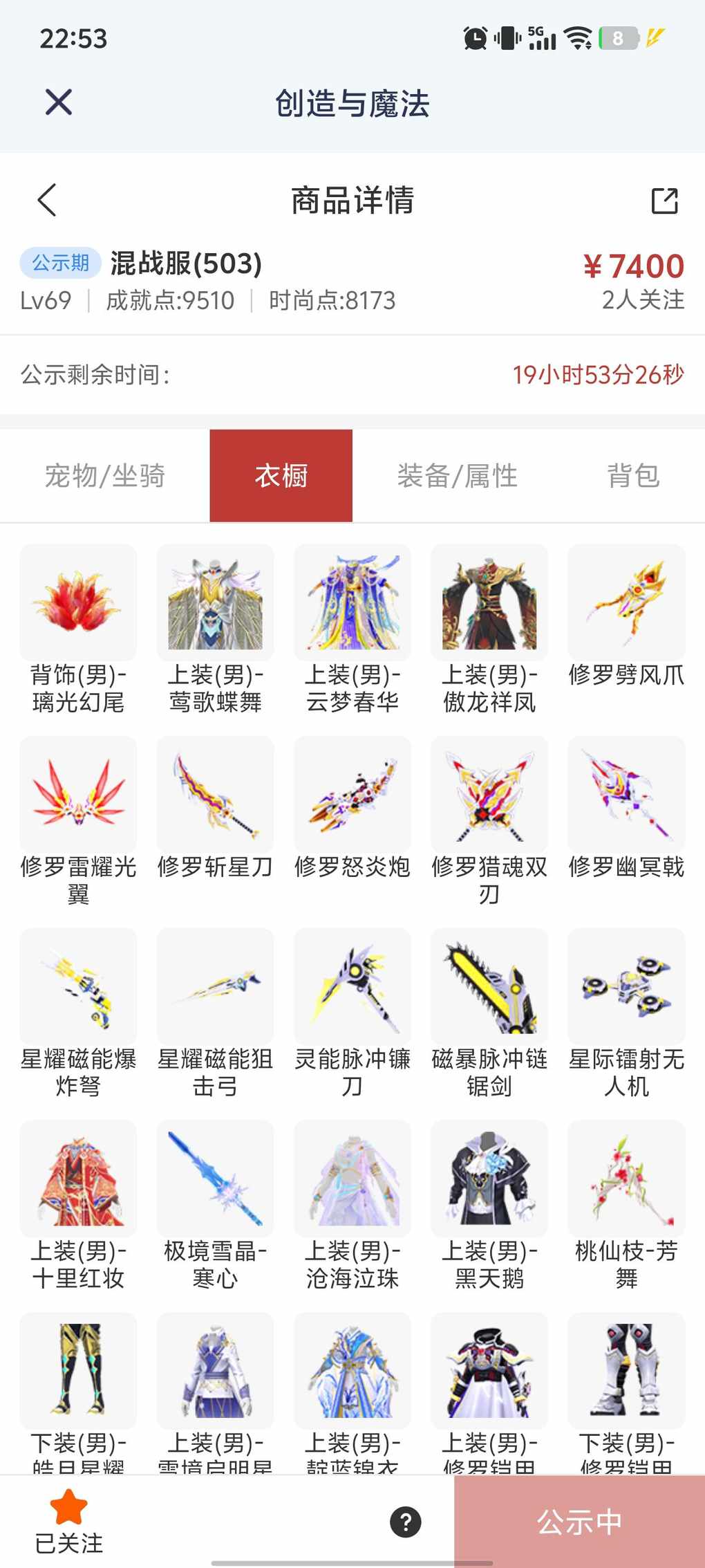Screen dimensions: 705x1568
Task: Open the 磁暴脉冲链锯剑 item
Action: tap(489, 987)
